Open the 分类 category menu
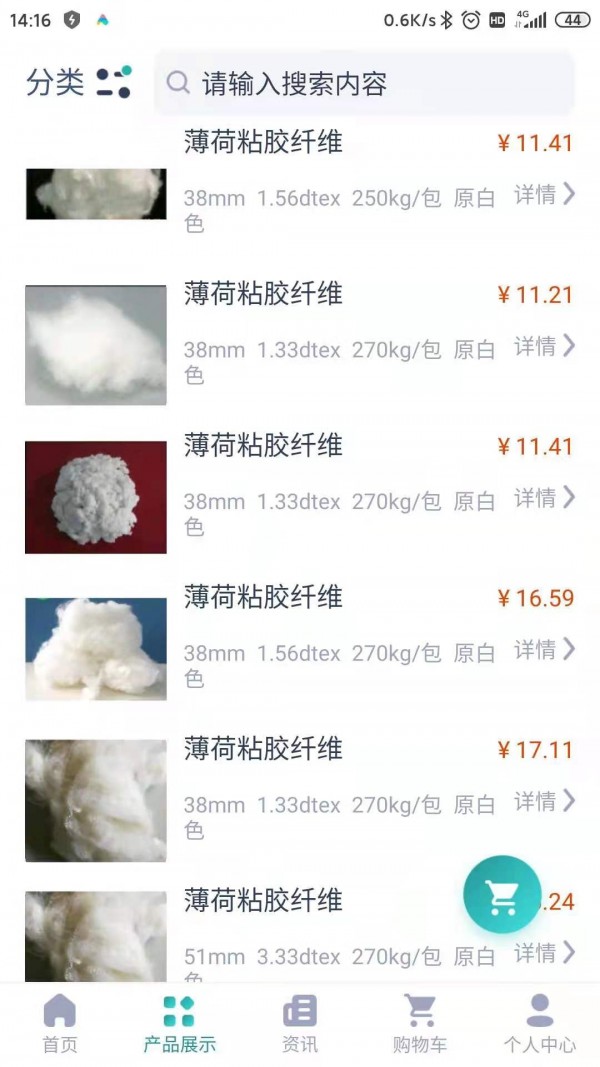The image size is (600, 1067). pos(78,83)
